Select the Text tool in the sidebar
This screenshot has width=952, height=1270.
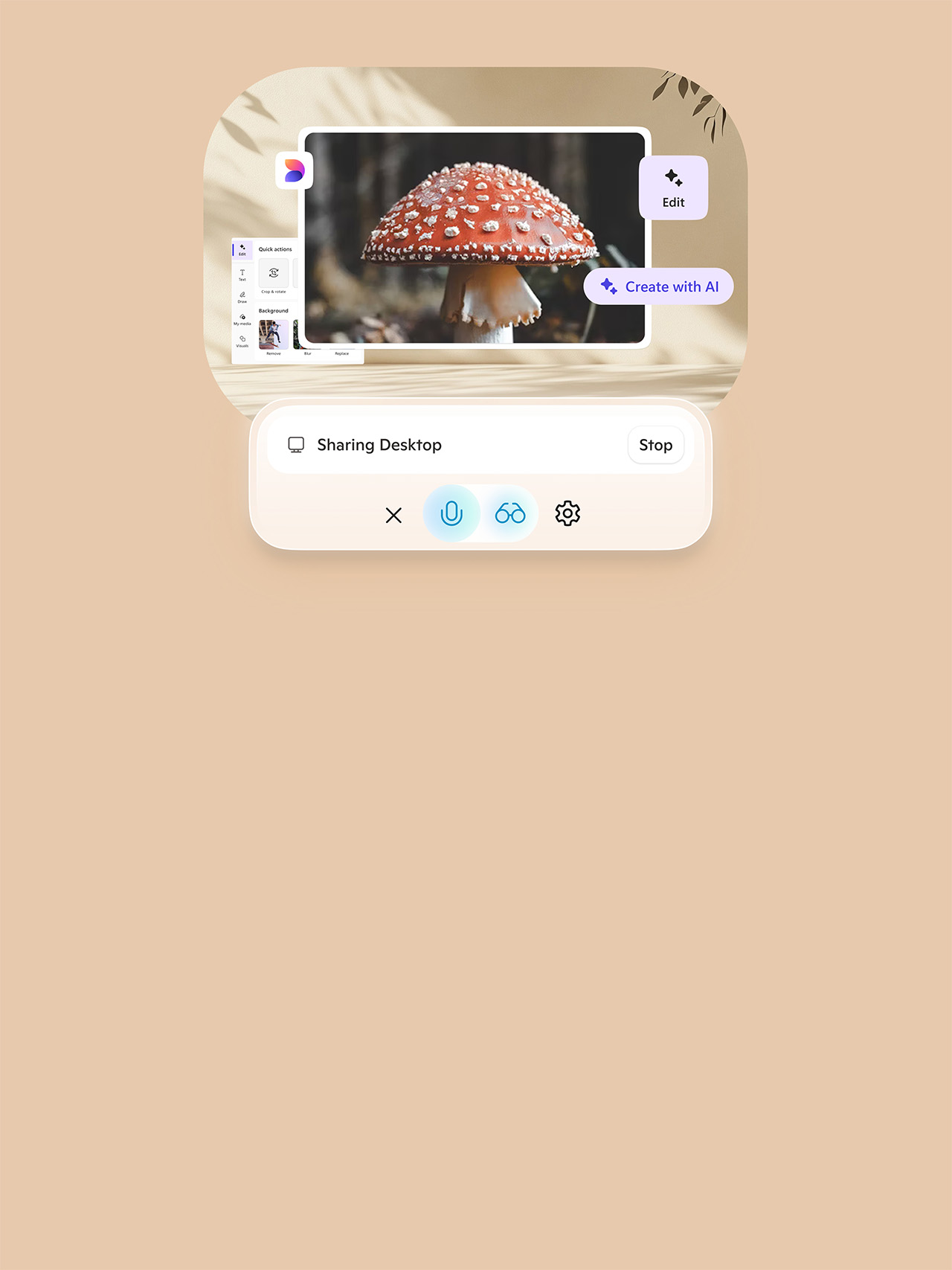242,276
